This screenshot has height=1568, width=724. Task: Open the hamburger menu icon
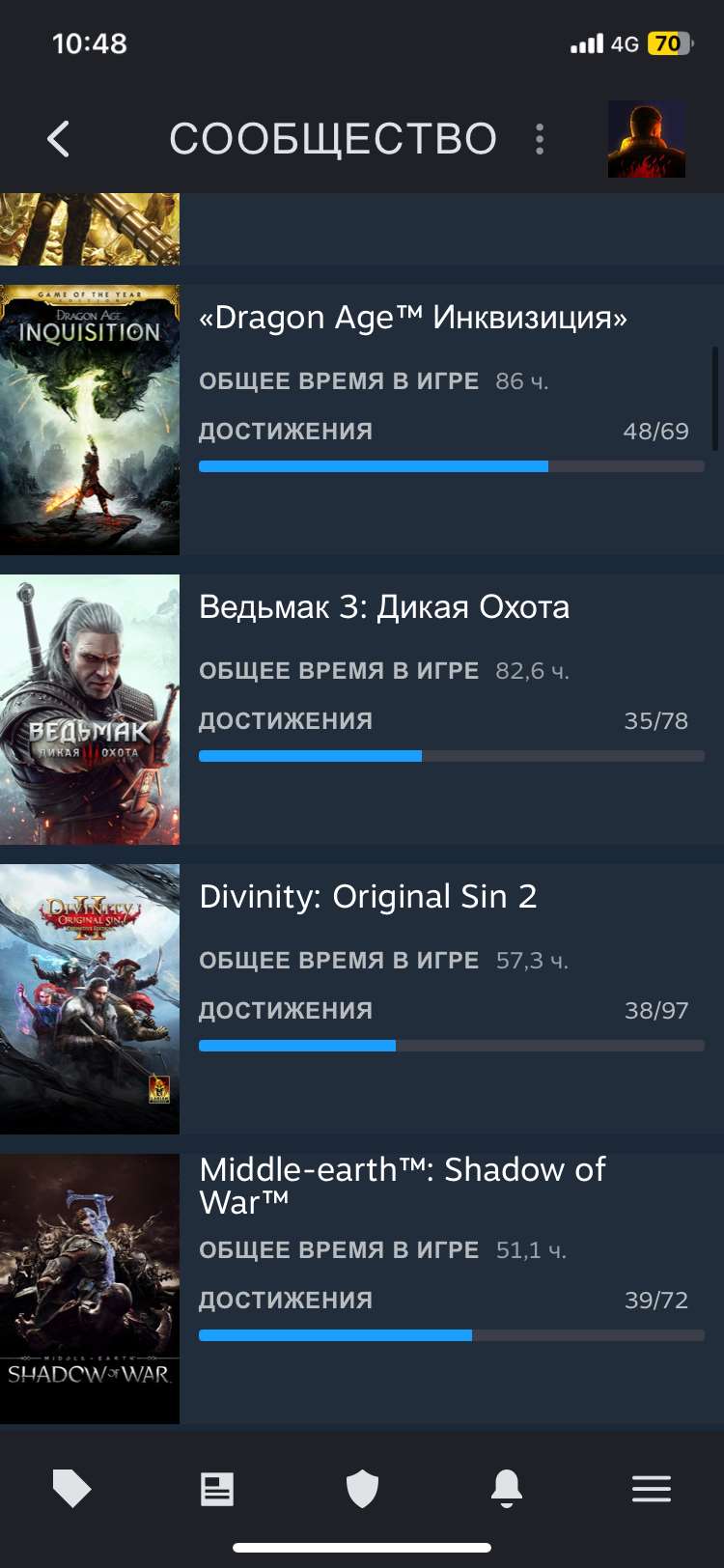click(652, 1488)
